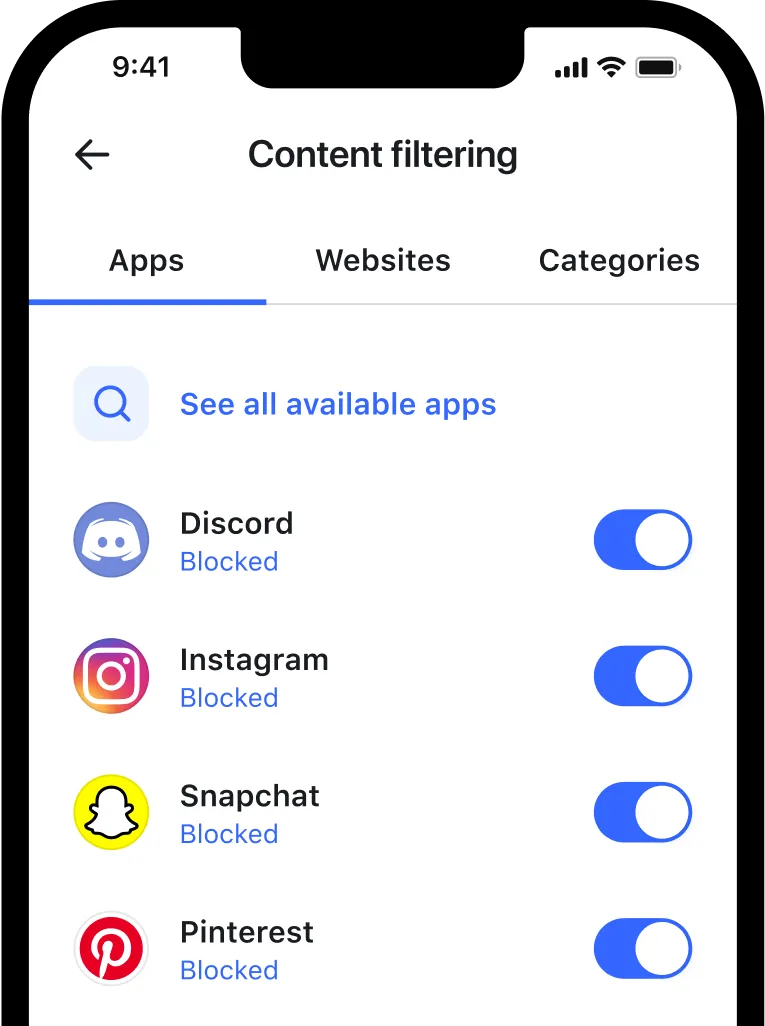Viewport: 765px width, 1026px height.
Task: Click the battery indicator icon
Action: tap(659, 68)
